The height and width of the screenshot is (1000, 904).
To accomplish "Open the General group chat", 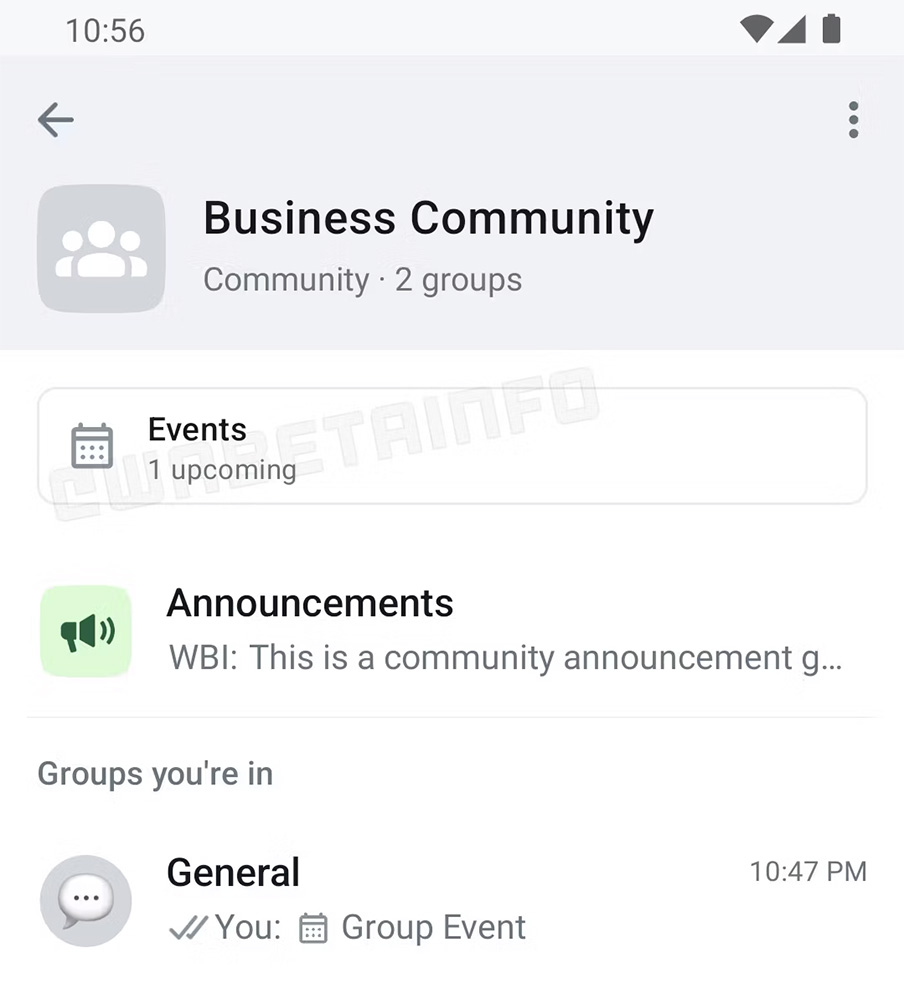I will click(x=451, y=899).
